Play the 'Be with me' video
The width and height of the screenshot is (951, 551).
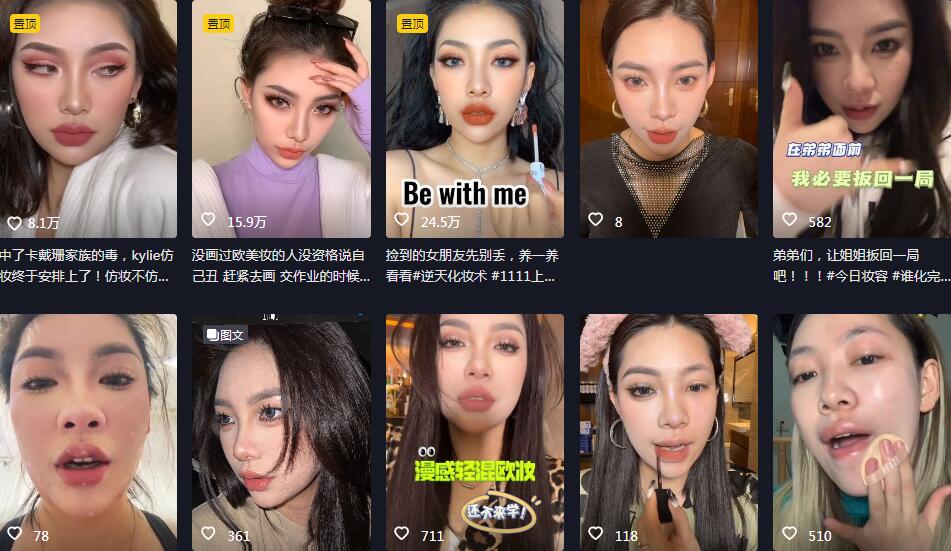(x=475, y=118)
